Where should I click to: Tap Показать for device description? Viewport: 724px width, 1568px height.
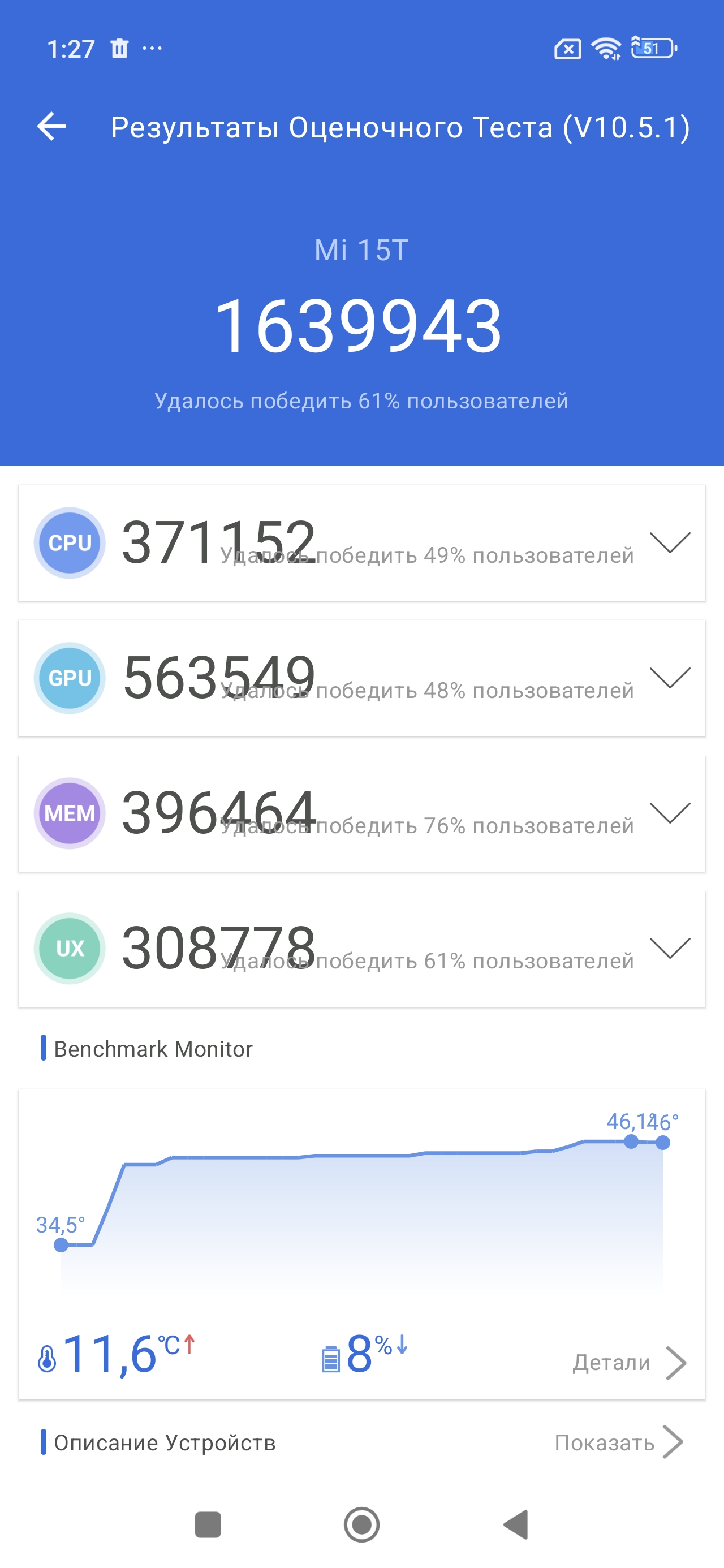(x=618, y=1442)
